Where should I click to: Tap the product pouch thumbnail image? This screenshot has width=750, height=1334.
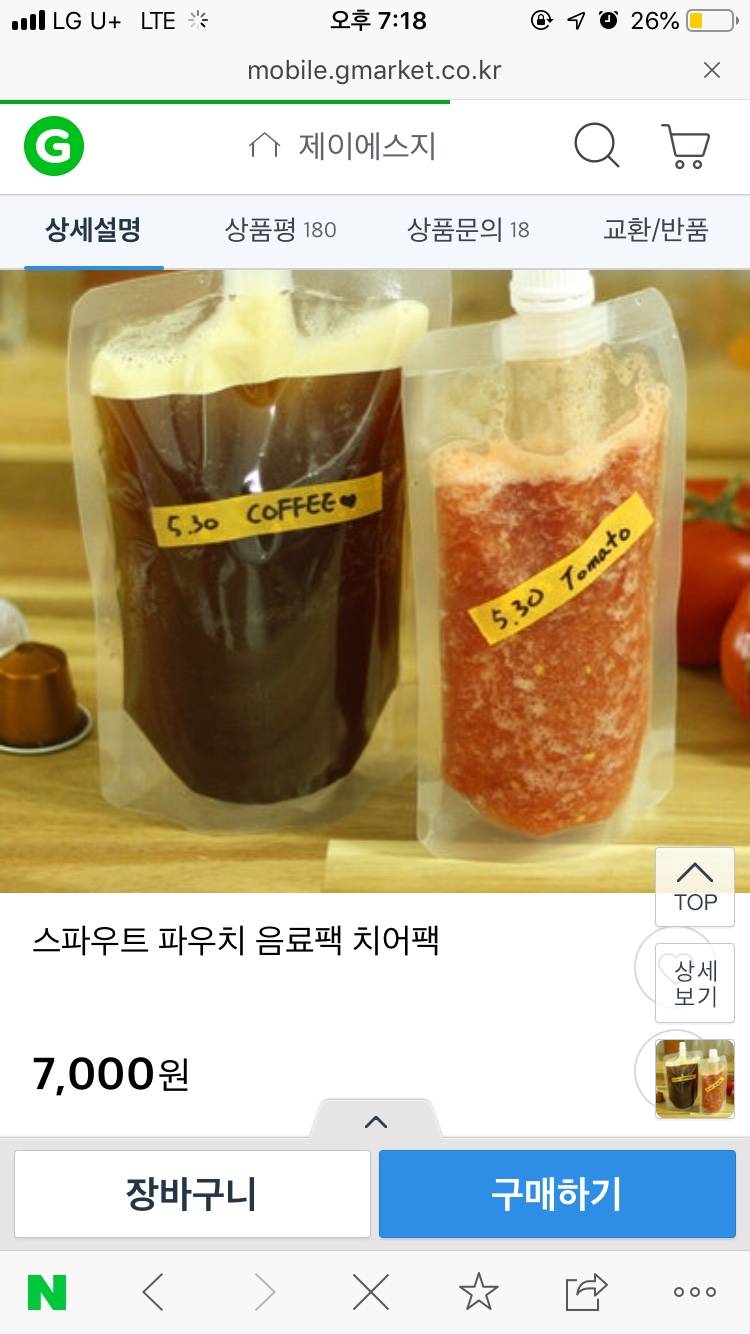point(694,1079)
